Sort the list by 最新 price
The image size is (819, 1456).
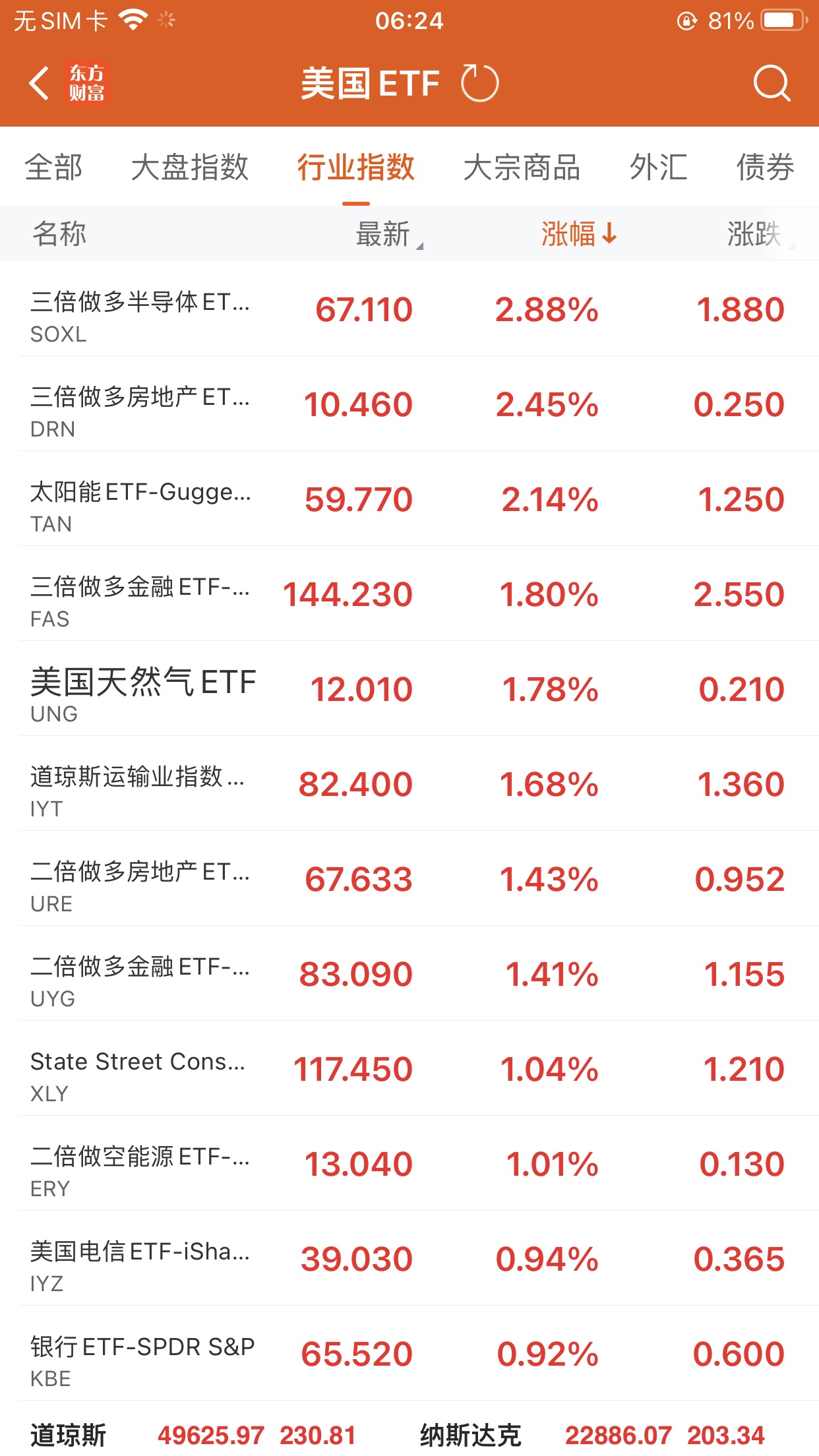[384, 234]
